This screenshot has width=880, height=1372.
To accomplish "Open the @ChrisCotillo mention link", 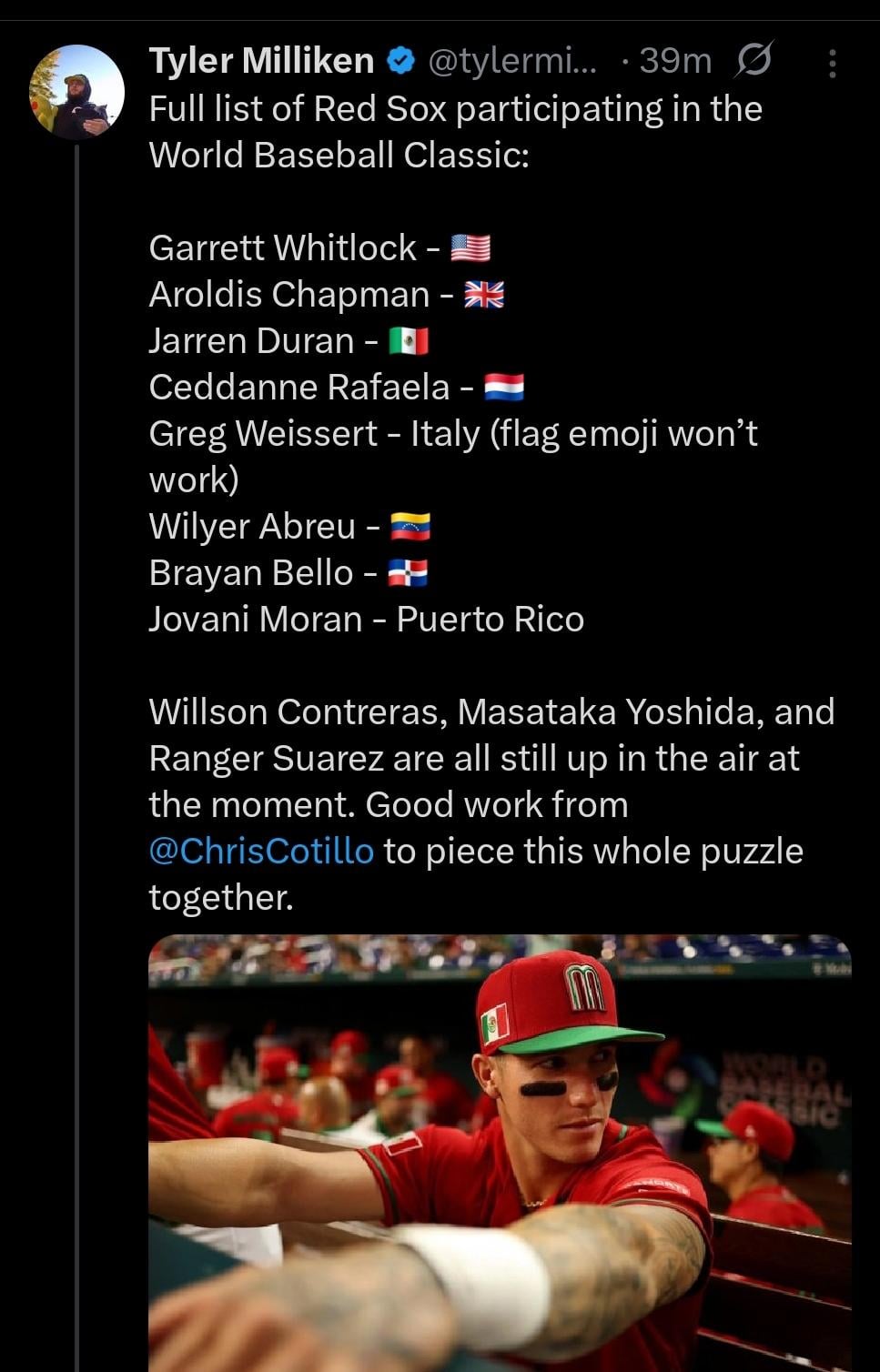I will [261, 852].
